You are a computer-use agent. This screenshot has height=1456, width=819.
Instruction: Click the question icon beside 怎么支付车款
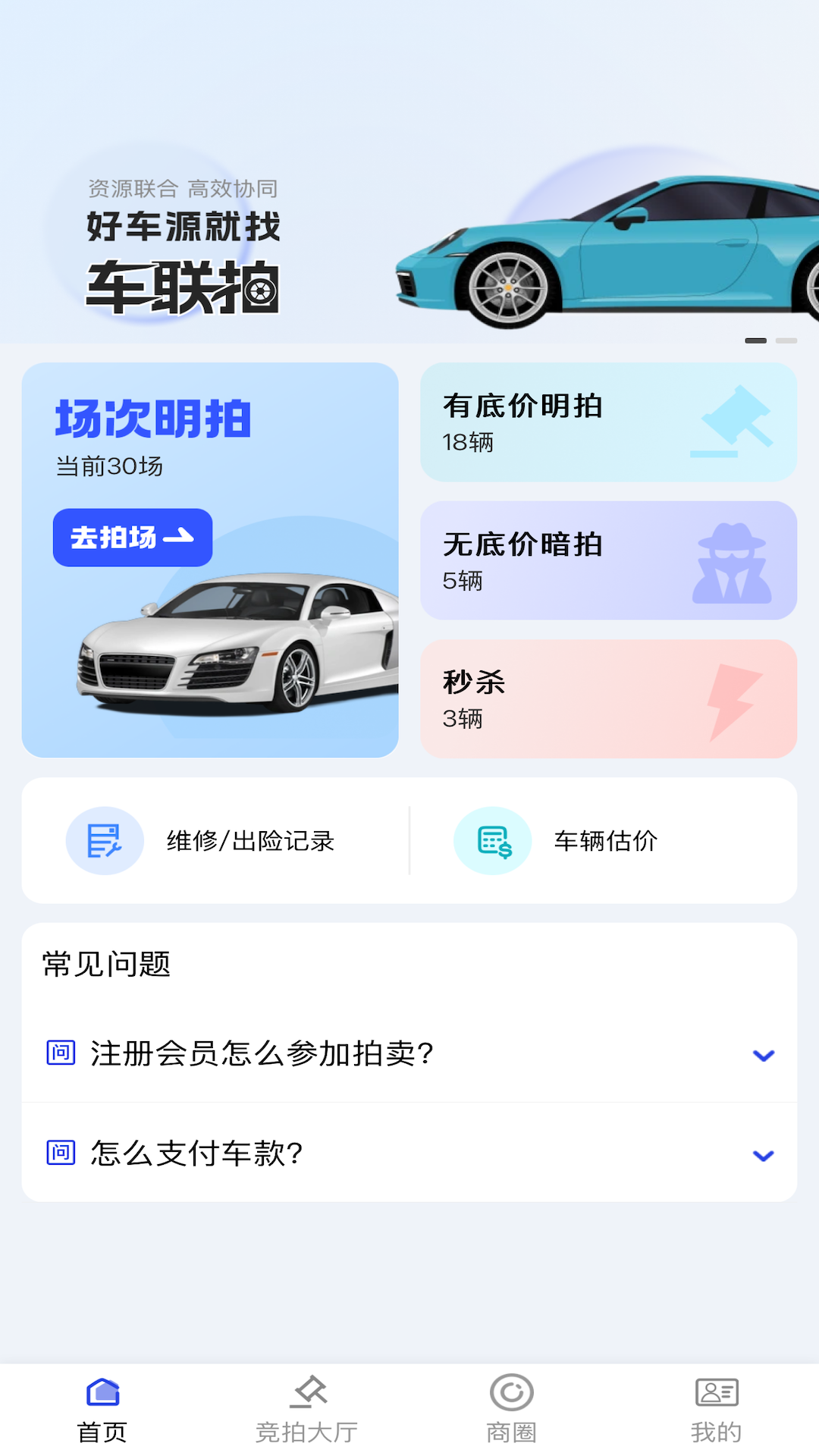click(59, 1155)
